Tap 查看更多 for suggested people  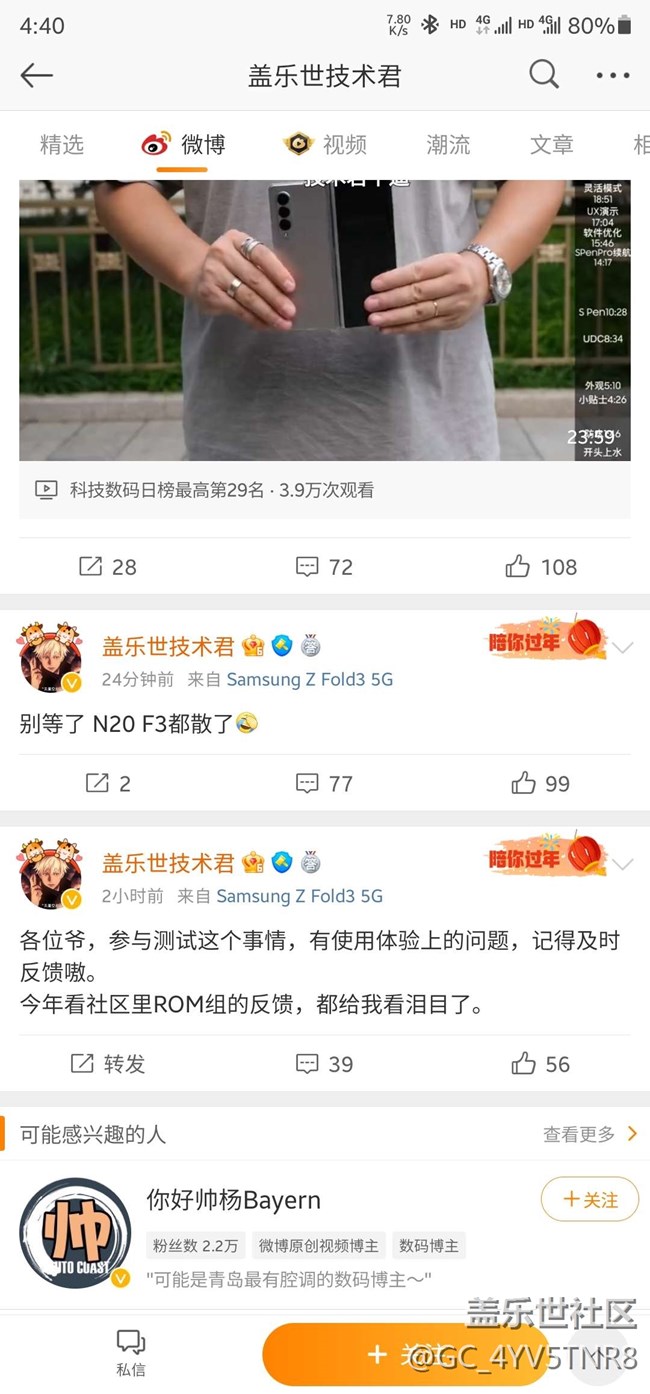pos(589,1134)
